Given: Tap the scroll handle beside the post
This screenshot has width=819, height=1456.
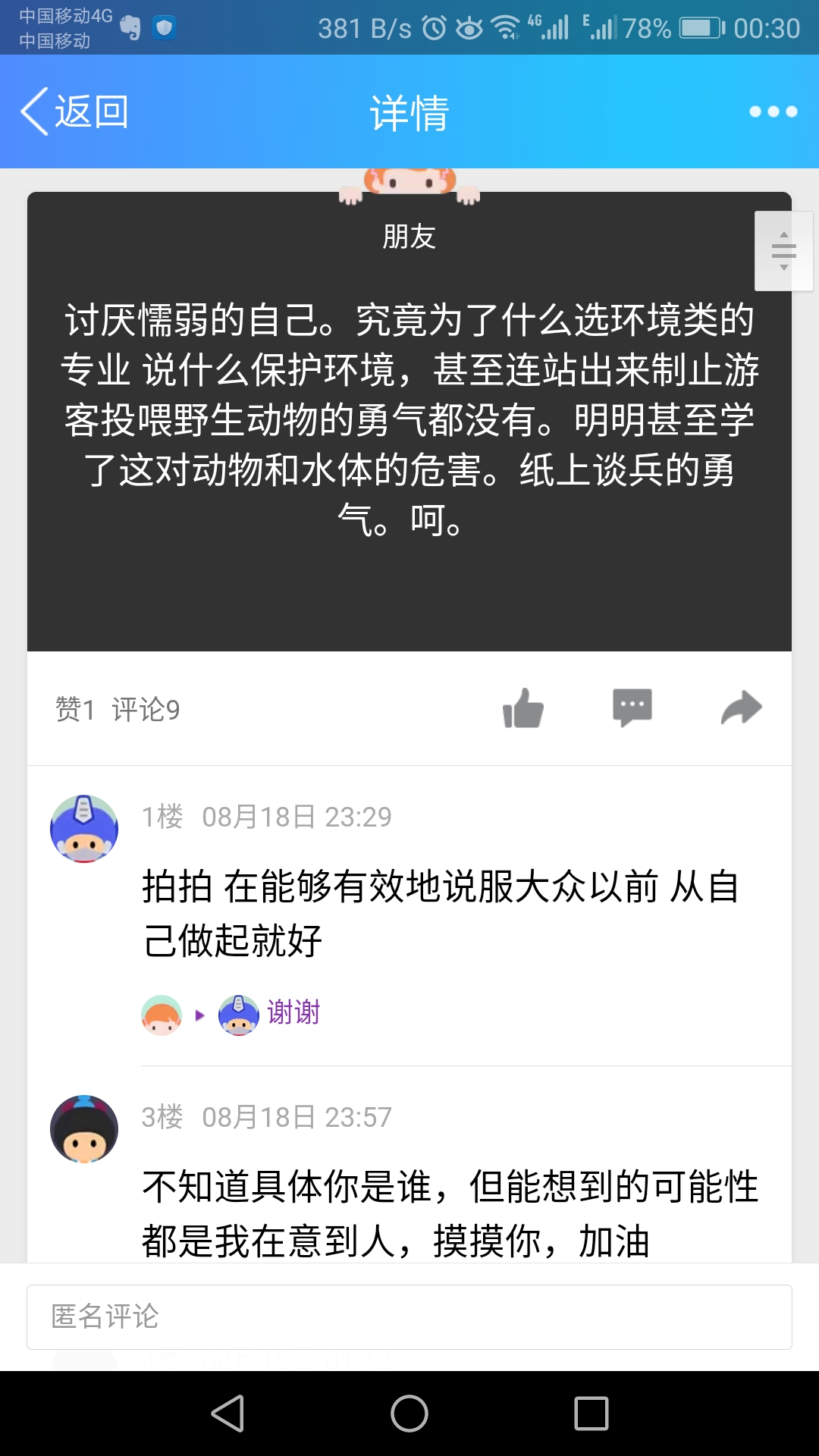Looking at the screenshot, I should 783,251.
